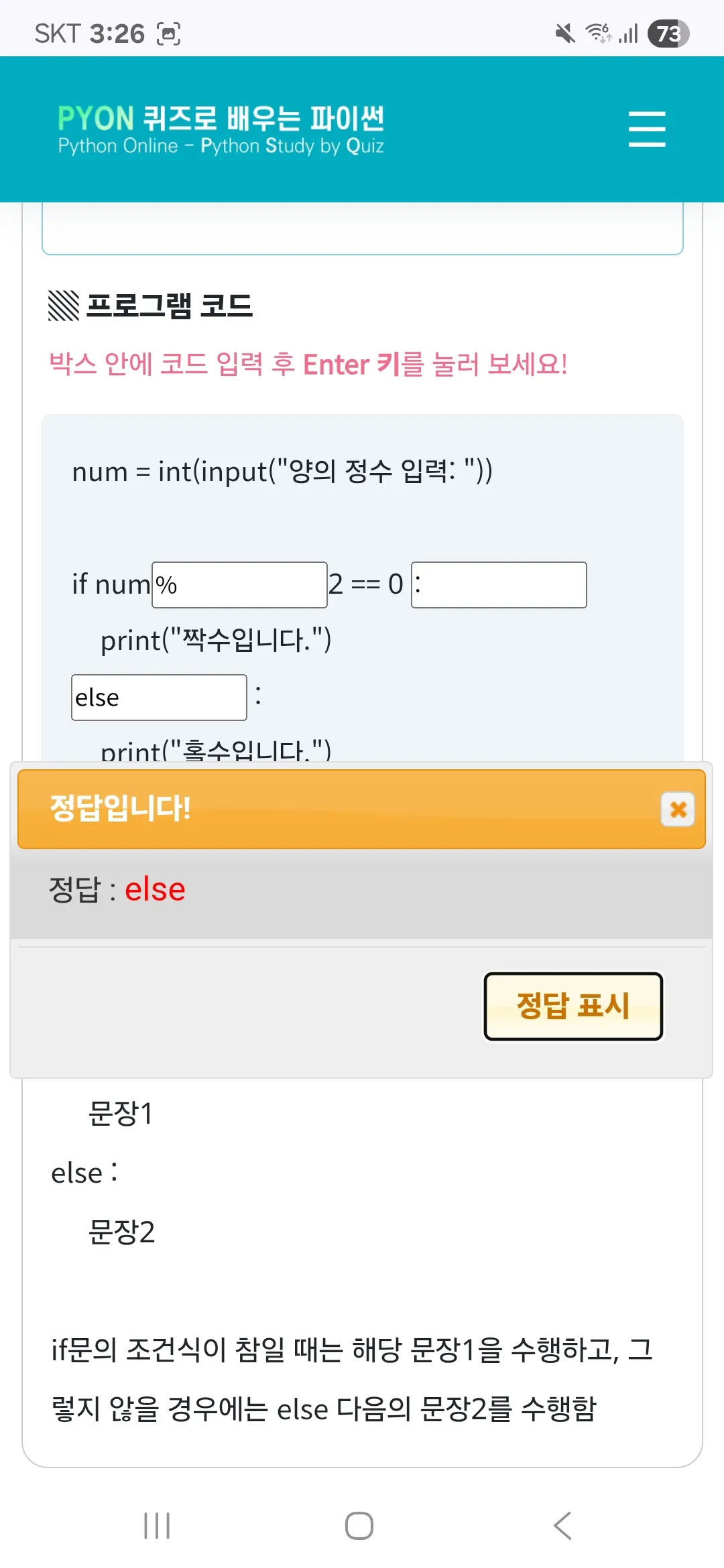Click the blank box after num in the if statement
724x1568 pixels.
[239, 584]
